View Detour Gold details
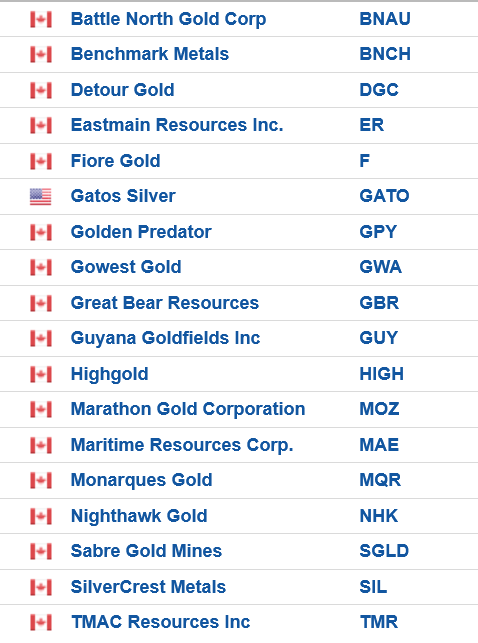The height and width of the screenshot is (643, 478). pyautogui.click(x=123, y=90)
